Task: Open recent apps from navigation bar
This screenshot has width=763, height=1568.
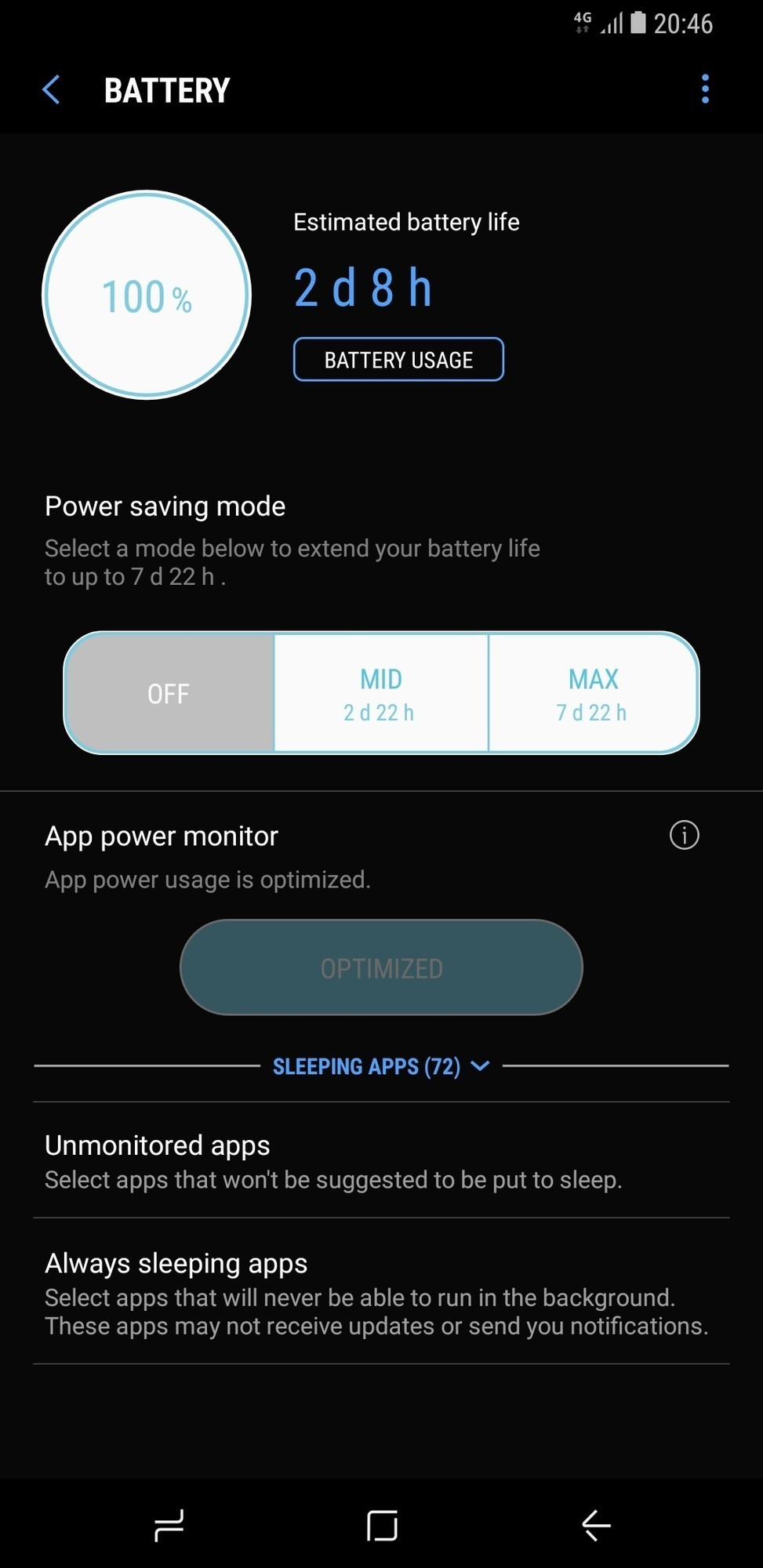Action: pyautogui.click(x=169, y=1526)
